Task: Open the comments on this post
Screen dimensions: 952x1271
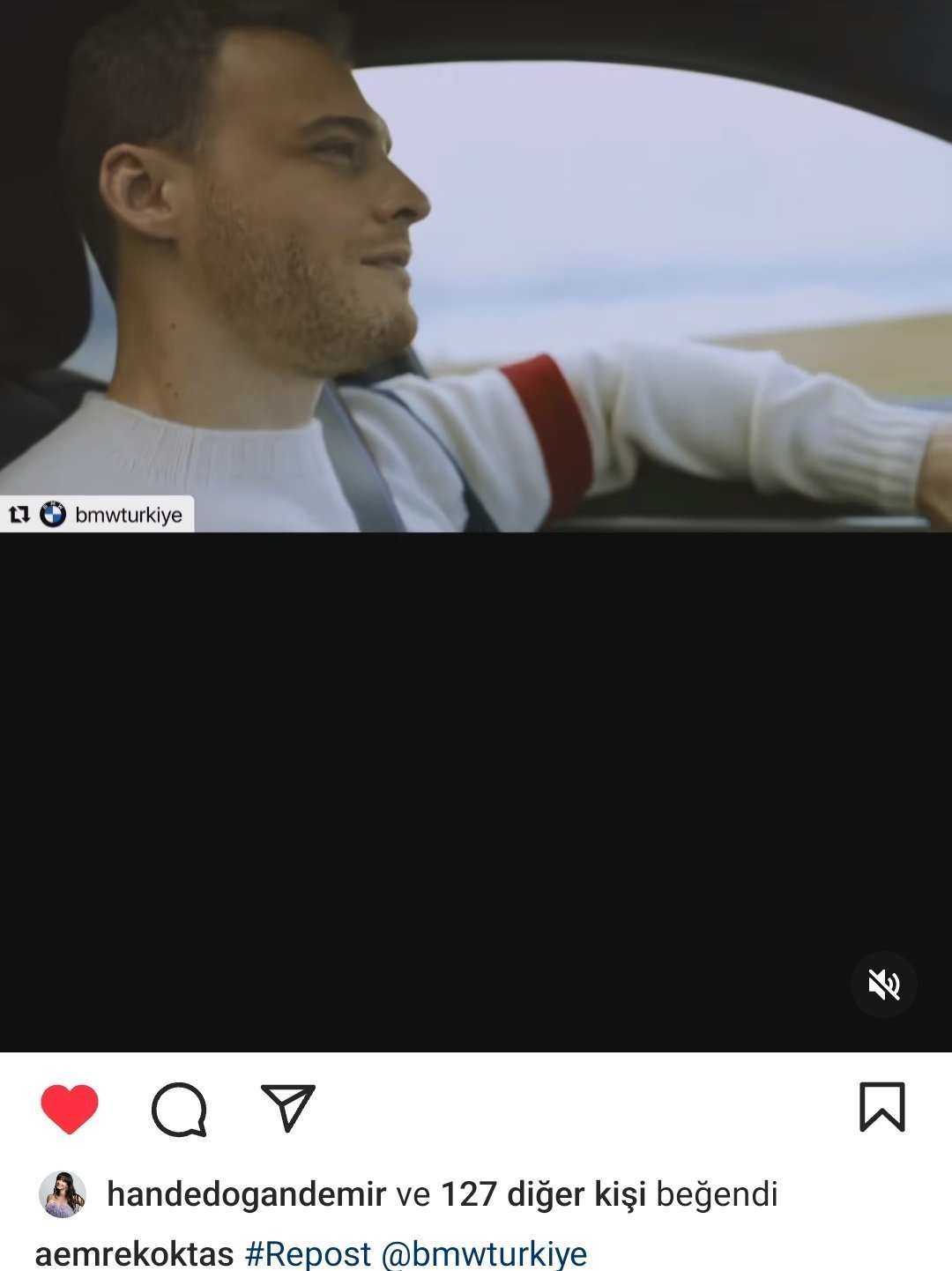Action: 179,1108
